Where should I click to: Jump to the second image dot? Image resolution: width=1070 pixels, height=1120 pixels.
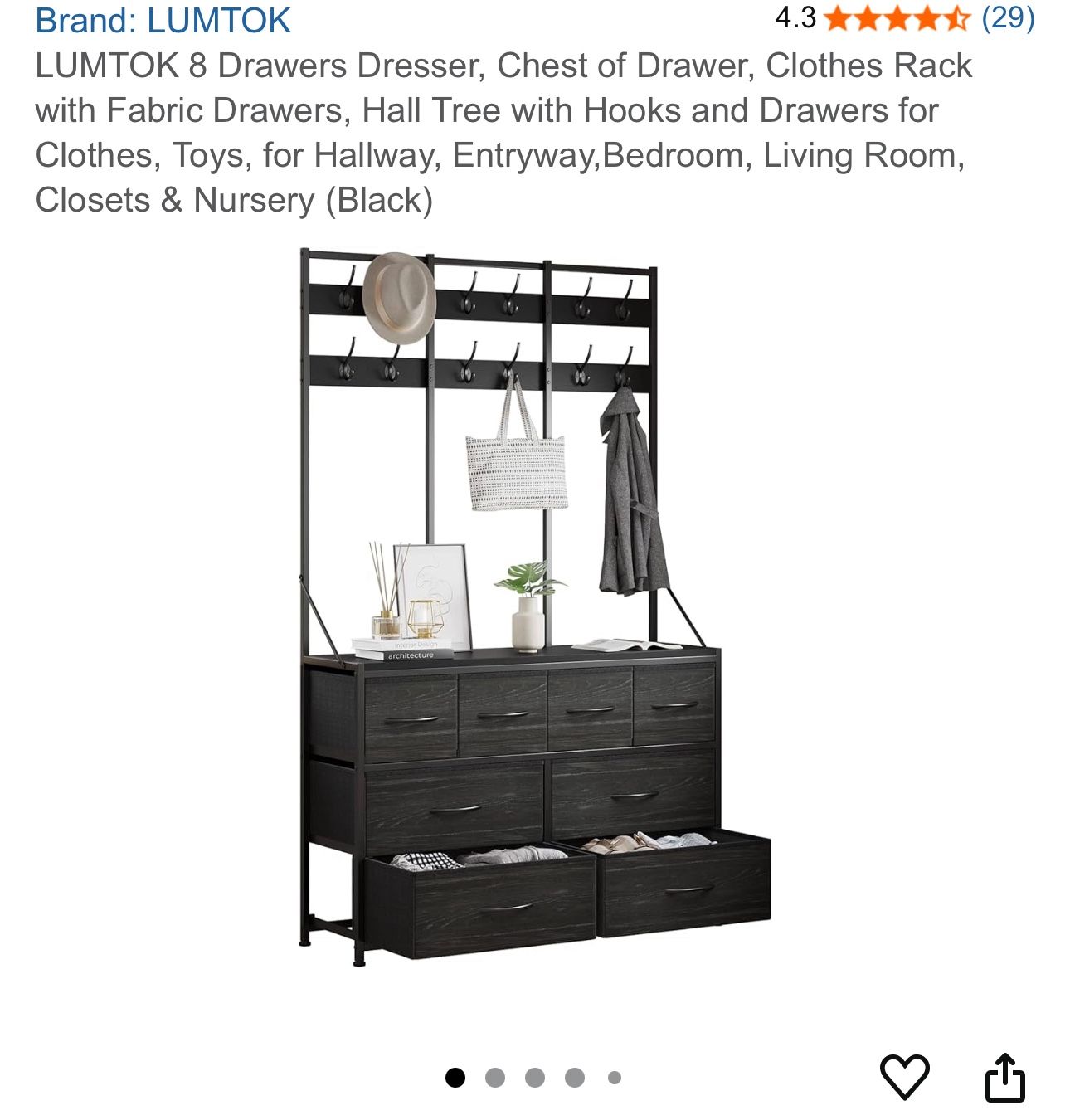[495, 1078]
